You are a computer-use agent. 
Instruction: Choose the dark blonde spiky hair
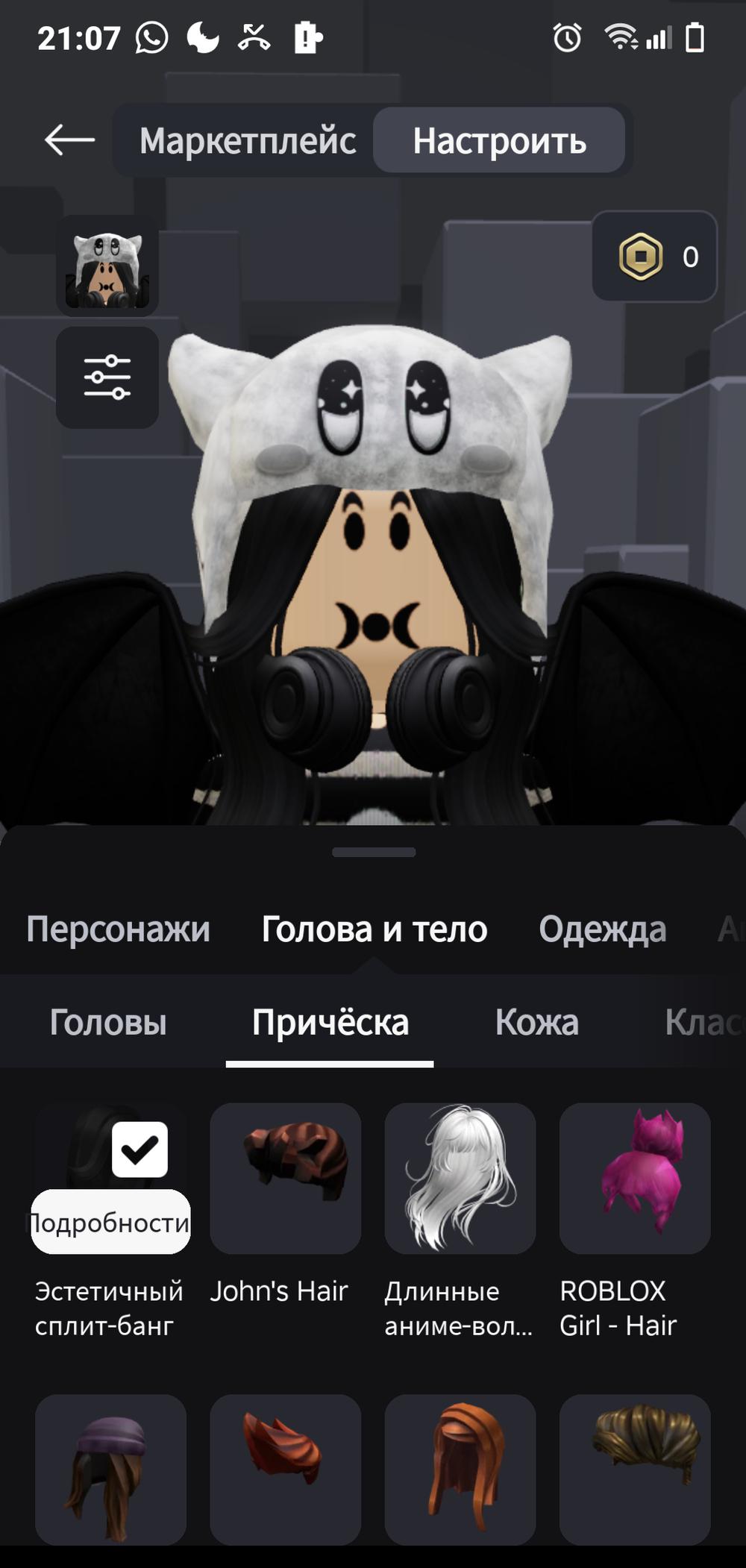[634, 1470]
